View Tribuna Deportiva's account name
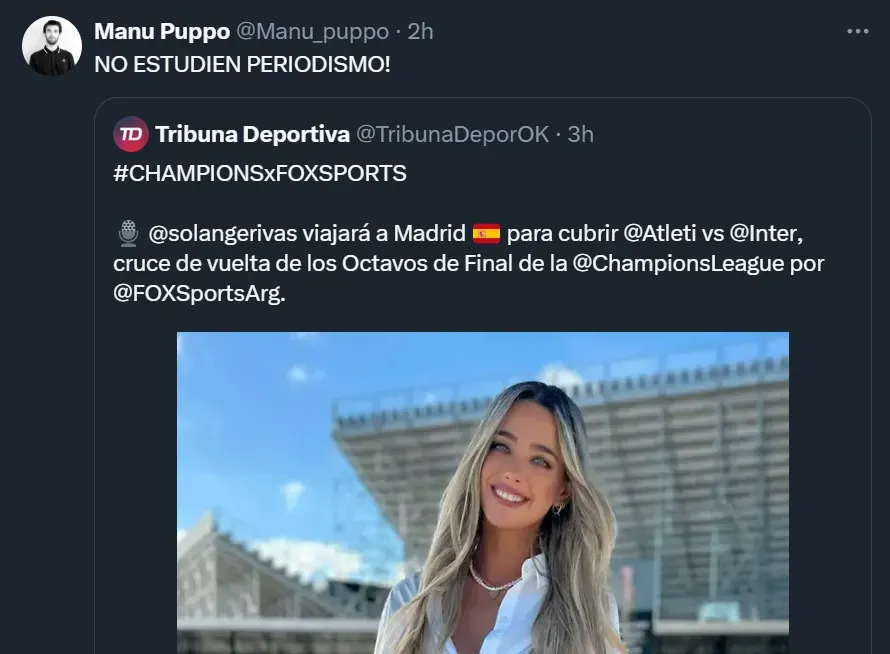 click(253, 134)
